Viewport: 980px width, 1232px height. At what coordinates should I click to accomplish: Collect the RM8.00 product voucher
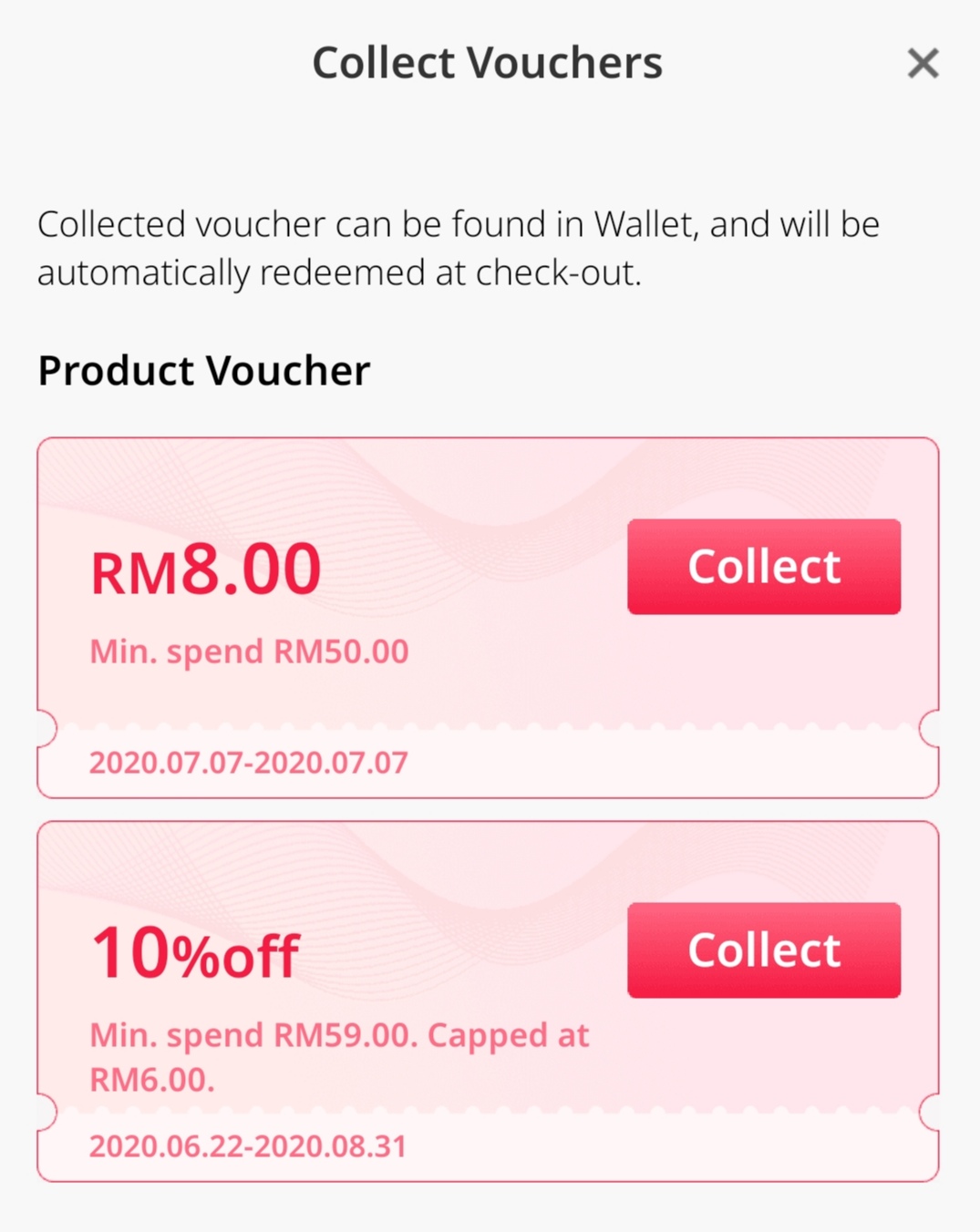tap(763, 567)
